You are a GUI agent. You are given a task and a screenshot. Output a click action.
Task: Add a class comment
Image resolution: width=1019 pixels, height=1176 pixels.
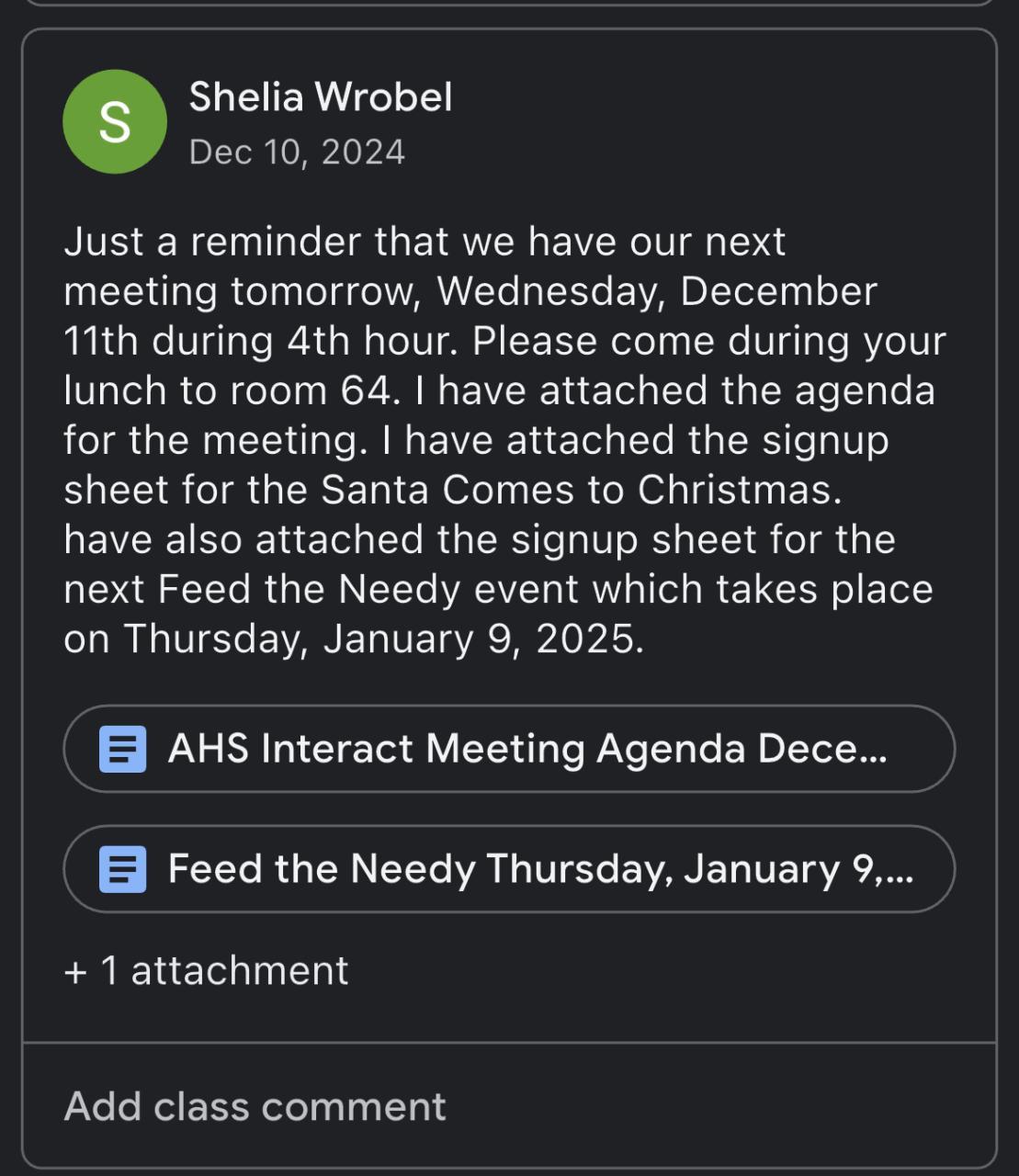coord(255,1106)
